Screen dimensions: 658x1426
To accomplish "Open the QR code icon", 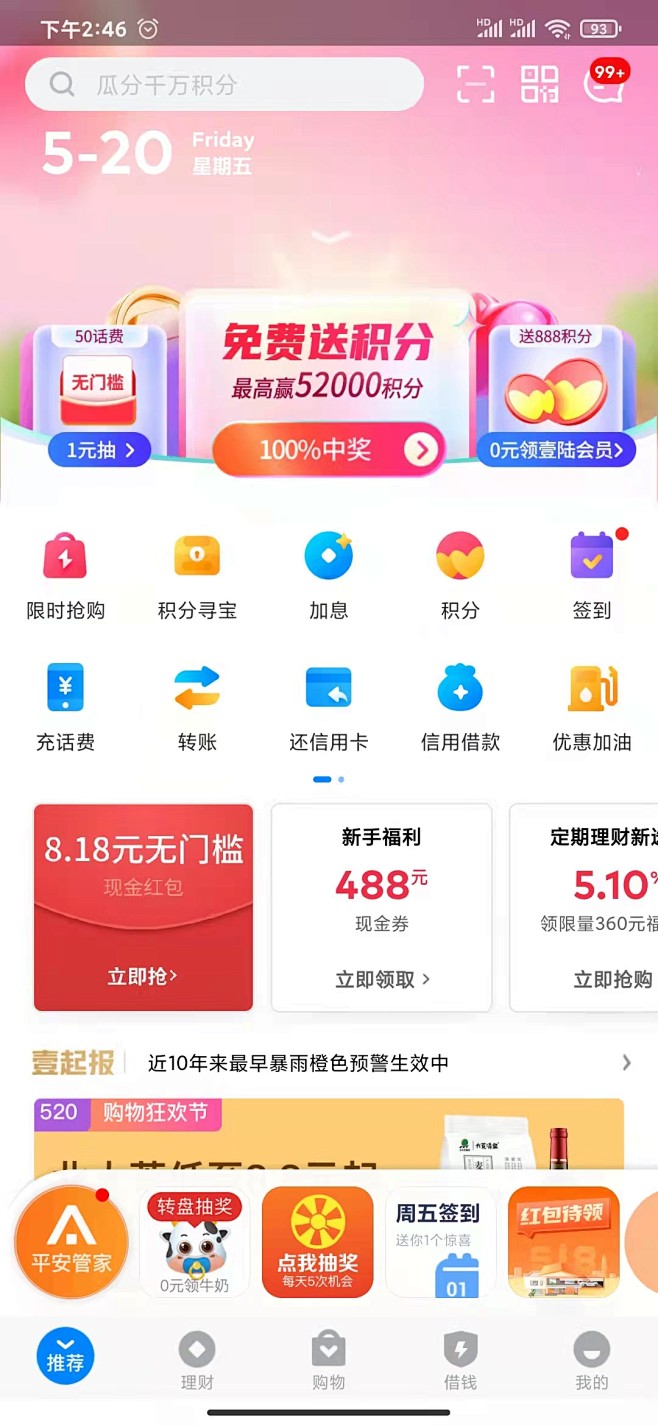I will click(x=540, y=84).
